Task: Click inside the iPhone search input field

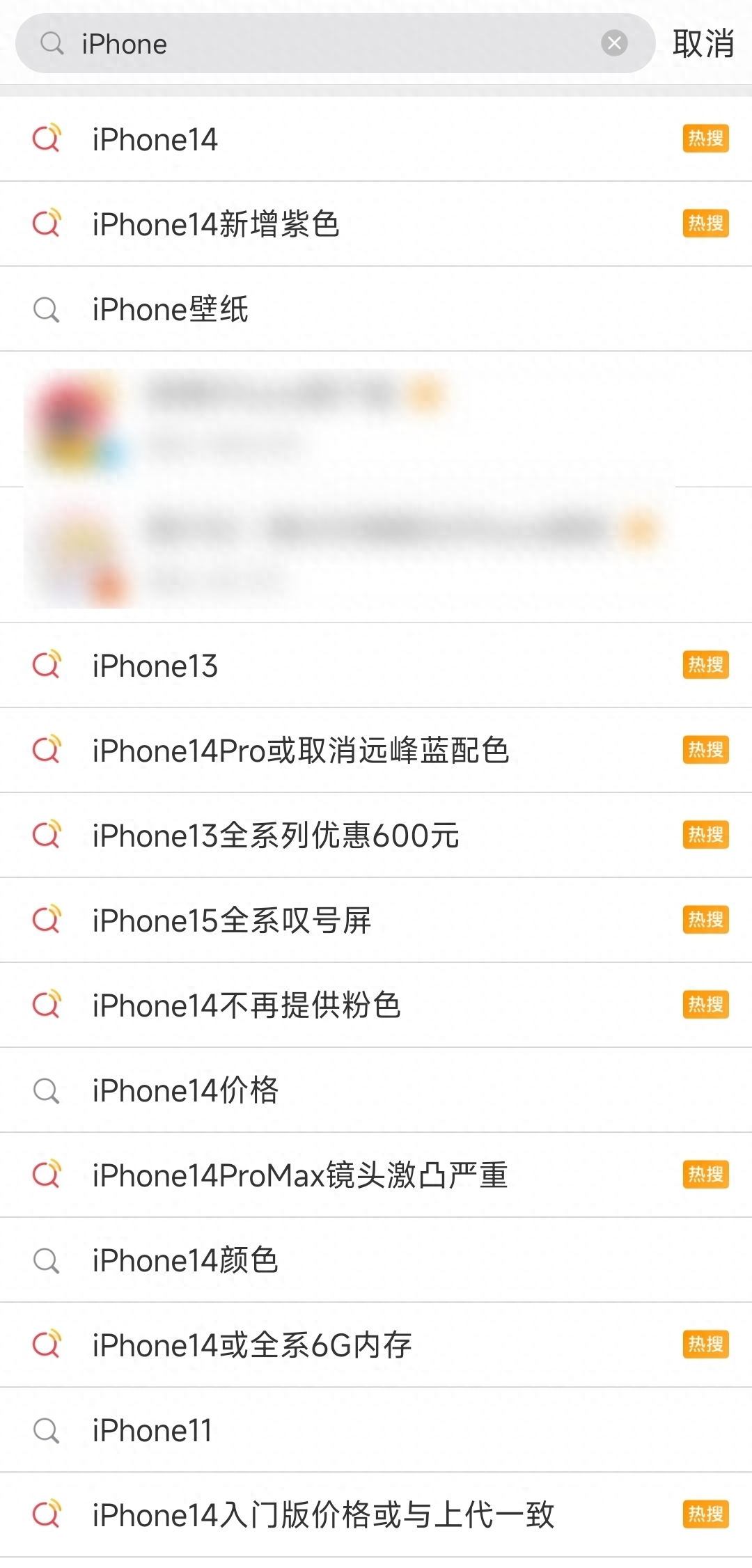Action: (279, 42)
